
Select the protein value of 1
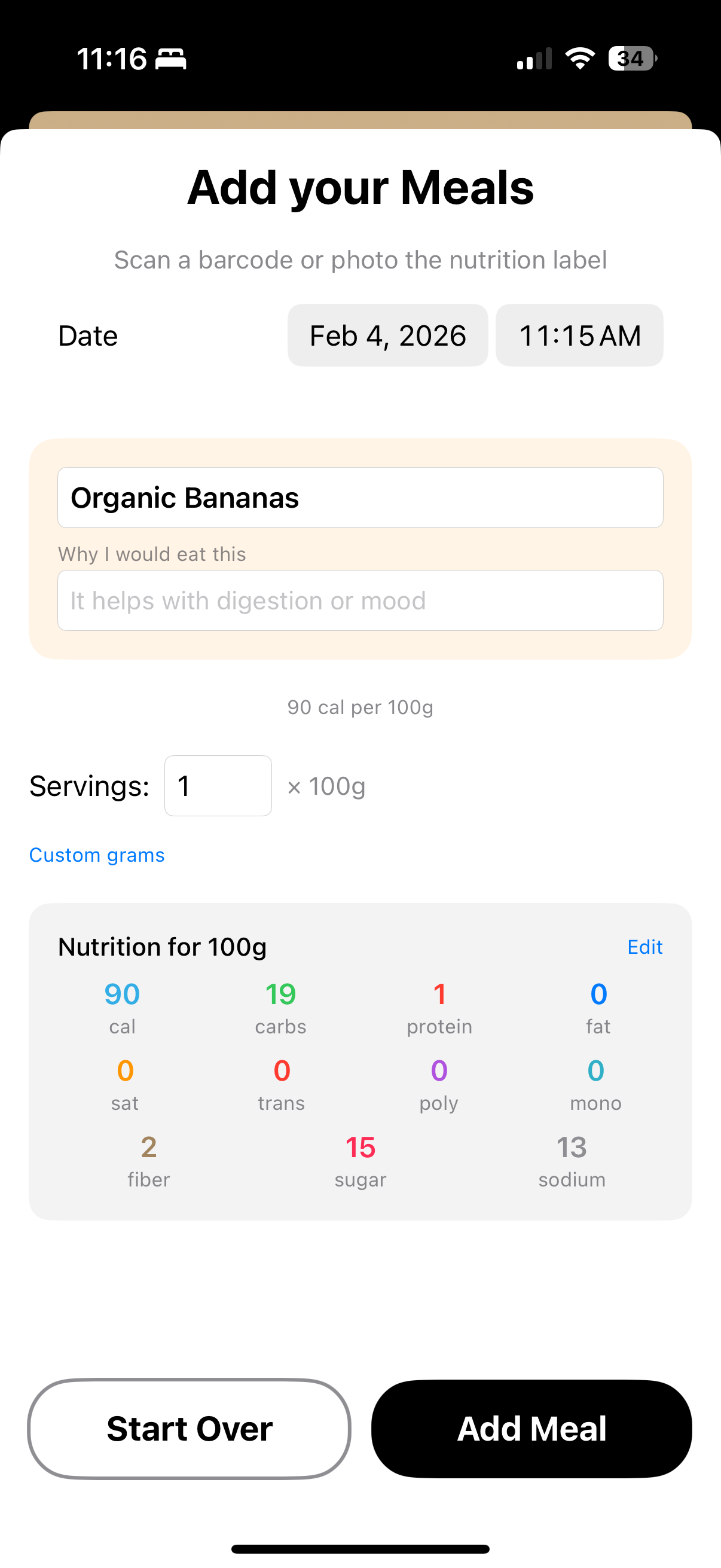click(x=439, y=993)
